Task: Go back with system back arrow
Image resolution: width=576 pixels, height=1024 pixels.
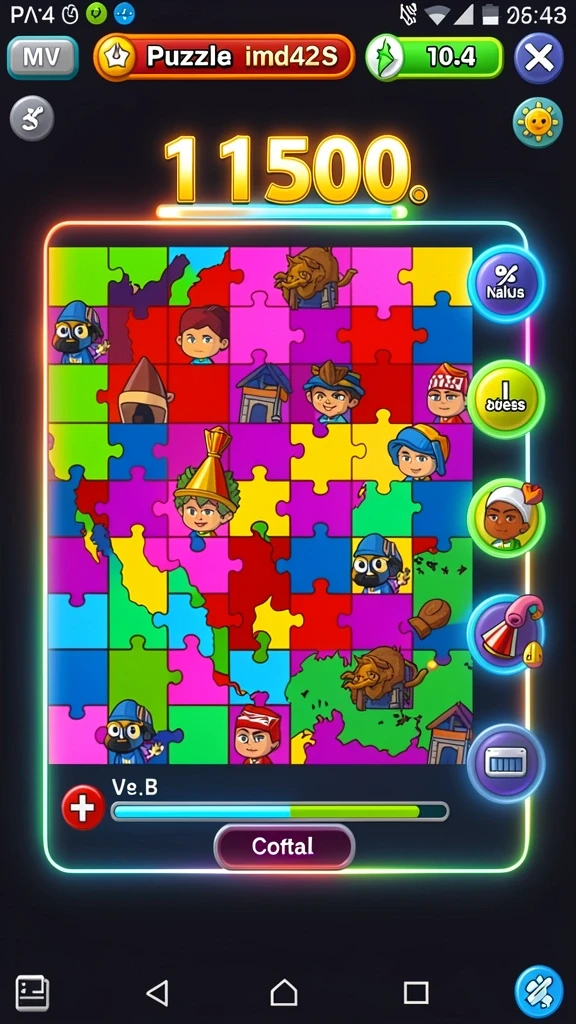Action: (x=157, y=992)
